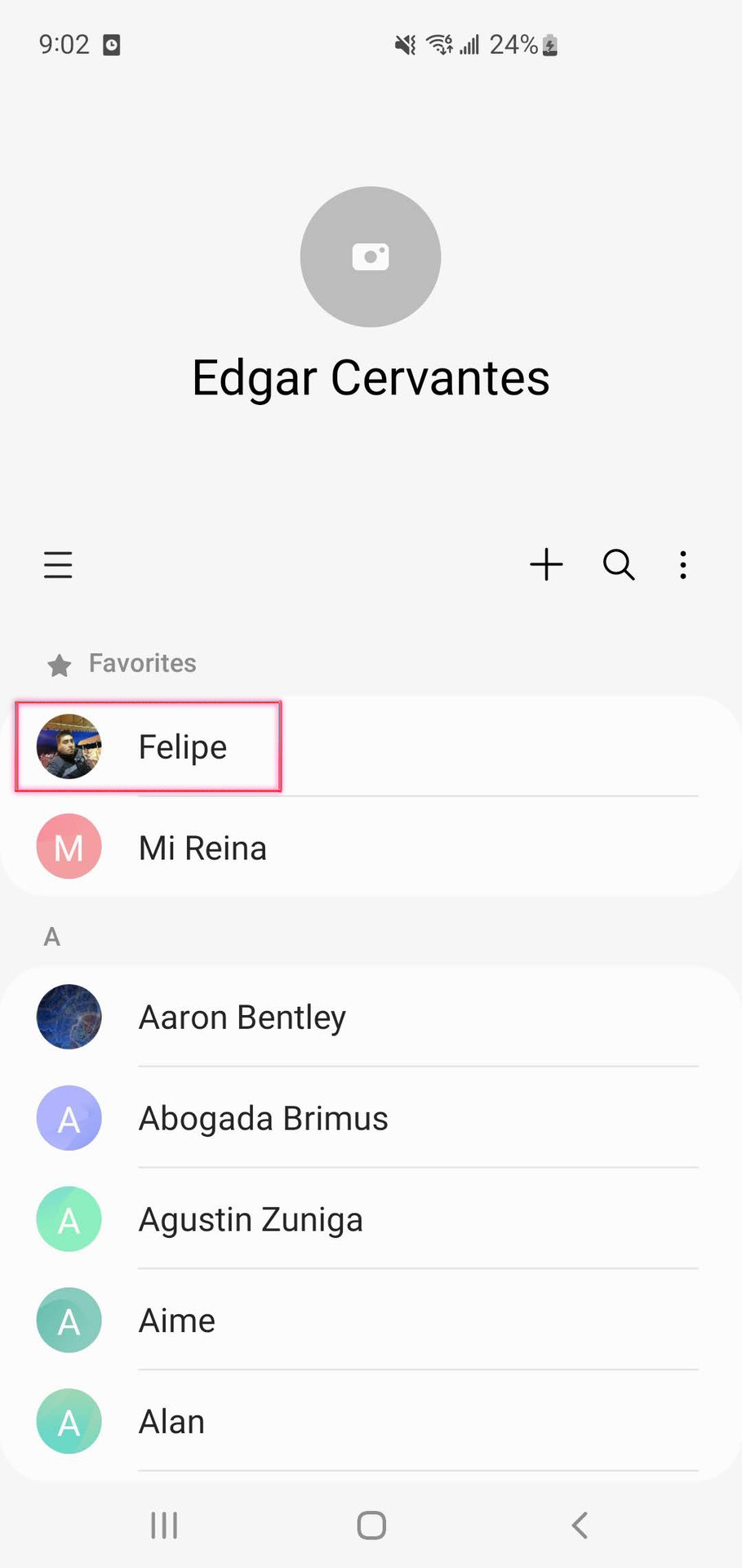Open the navigation drawer menu
This screenshot has height=1568, width=742.
coord(58,564)
